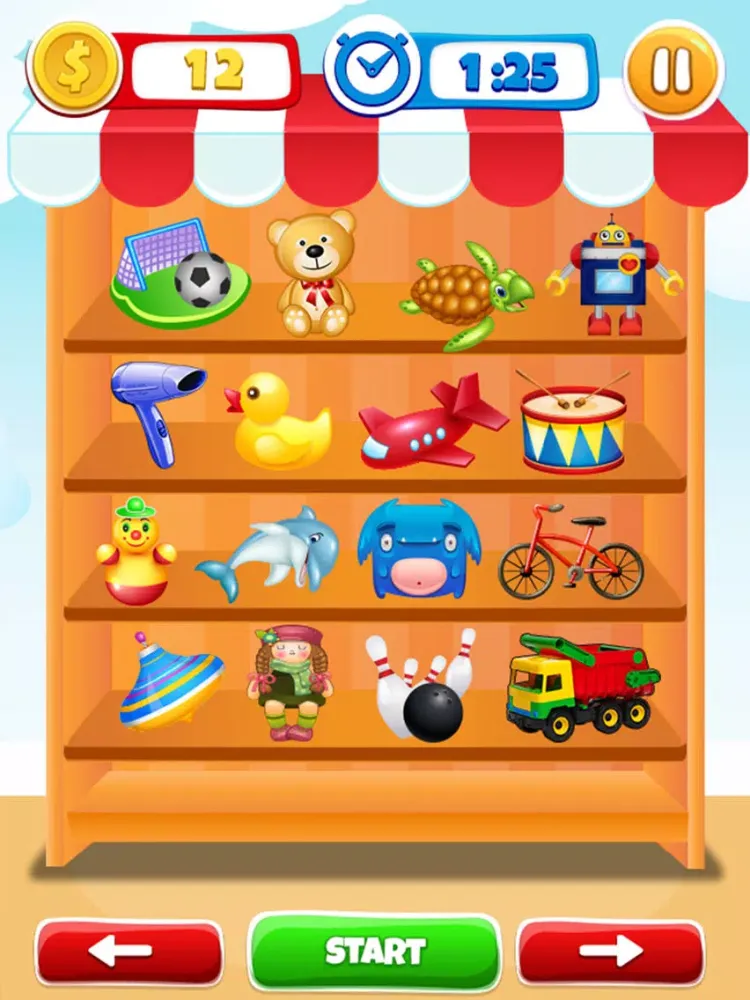This screenshot has height=1000, width=750.
Task: Go to the next shelf with right arrow
Action: [611, 952]
